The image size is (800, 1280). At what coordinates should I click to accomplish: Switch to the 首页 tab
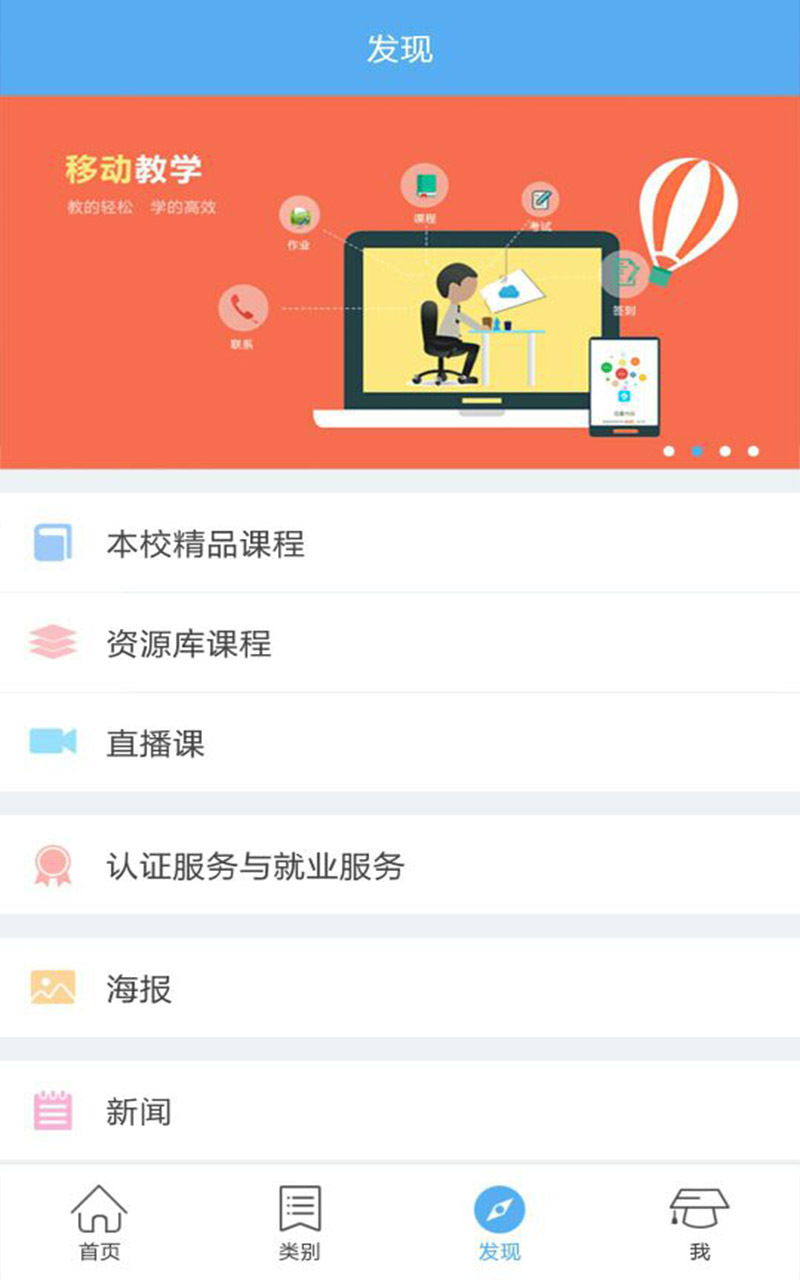click(100, 1222)
